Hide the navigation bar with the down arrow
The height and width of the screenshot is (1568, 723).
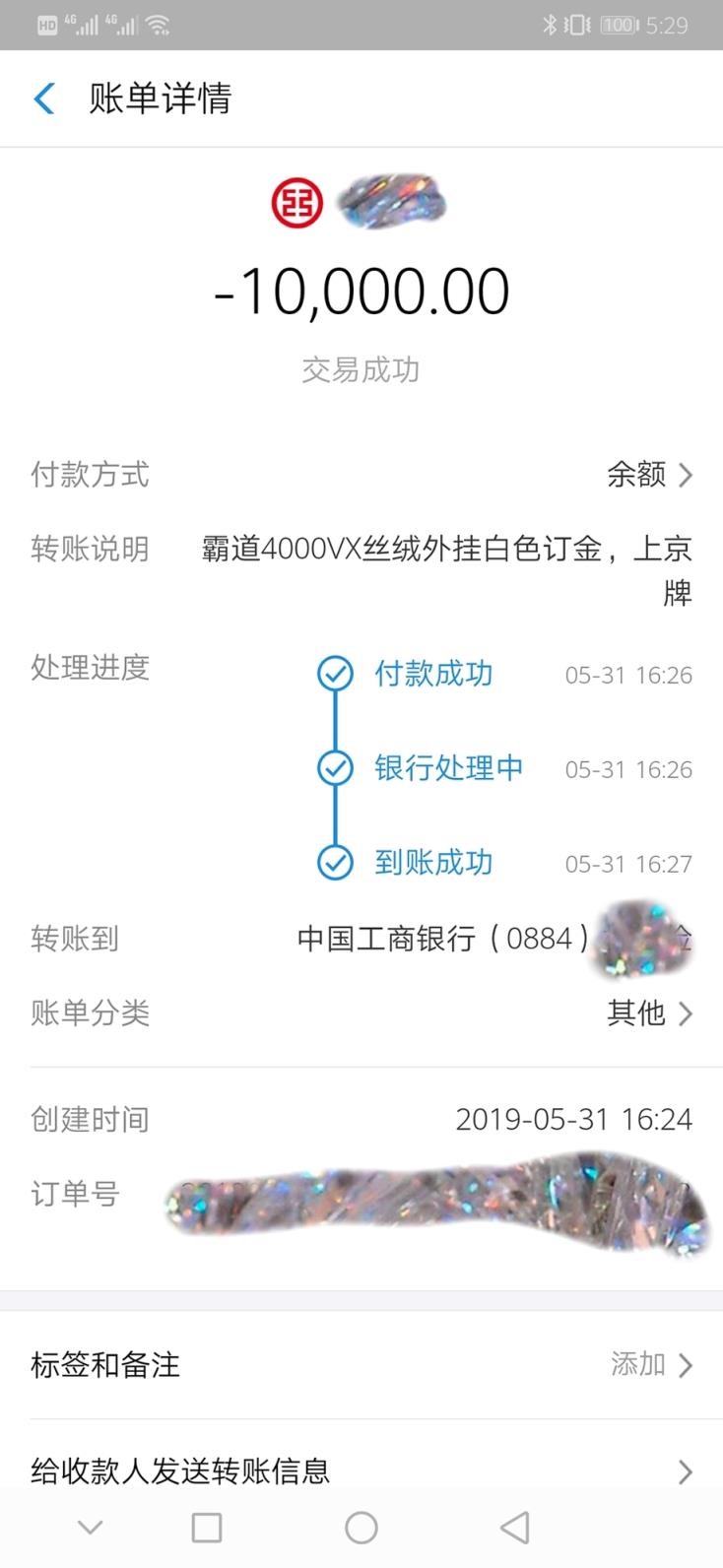(91, 1528)
